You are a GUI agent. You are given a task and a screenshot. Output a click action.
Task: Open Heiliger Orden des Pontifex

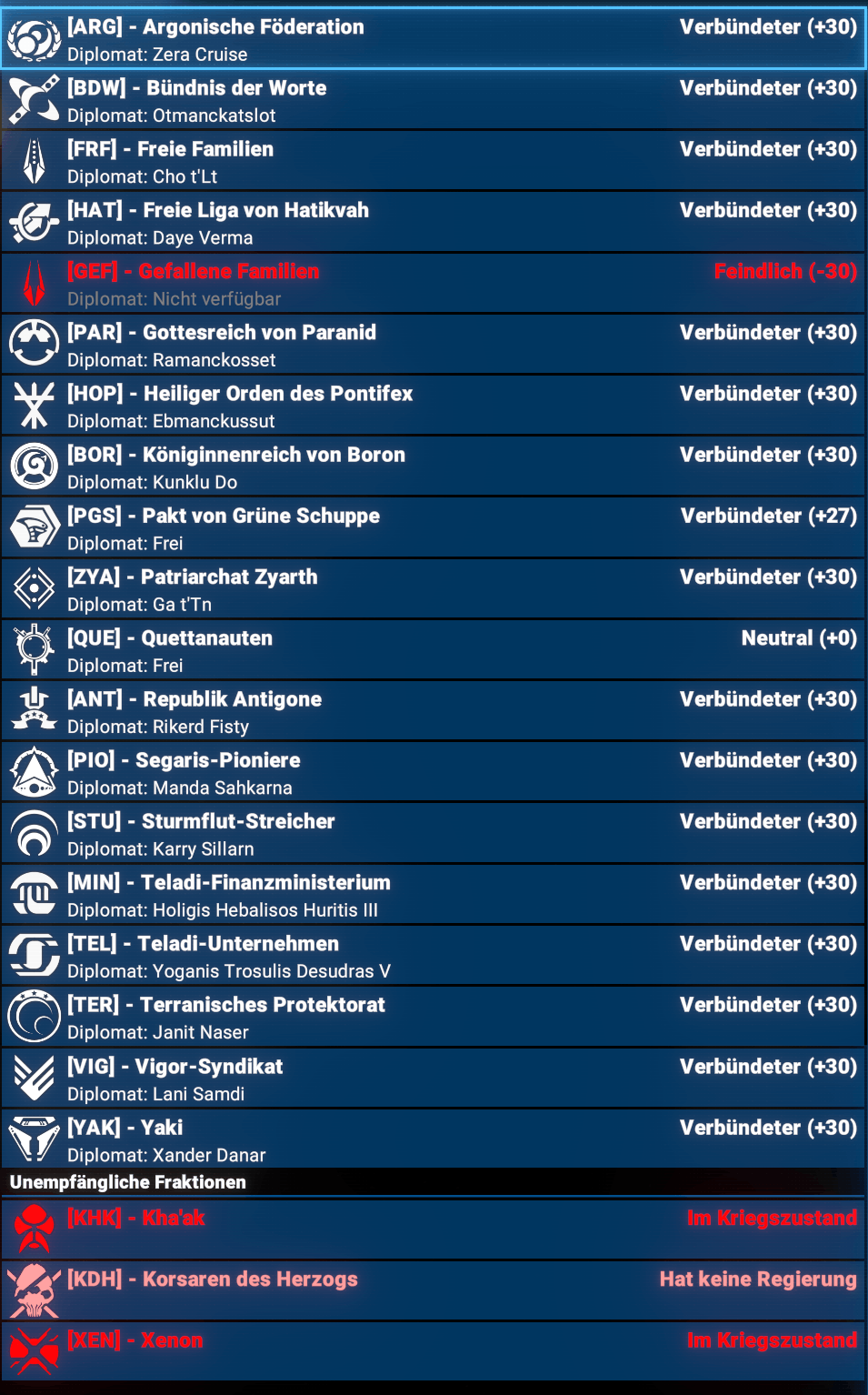(x=434, y=406)
